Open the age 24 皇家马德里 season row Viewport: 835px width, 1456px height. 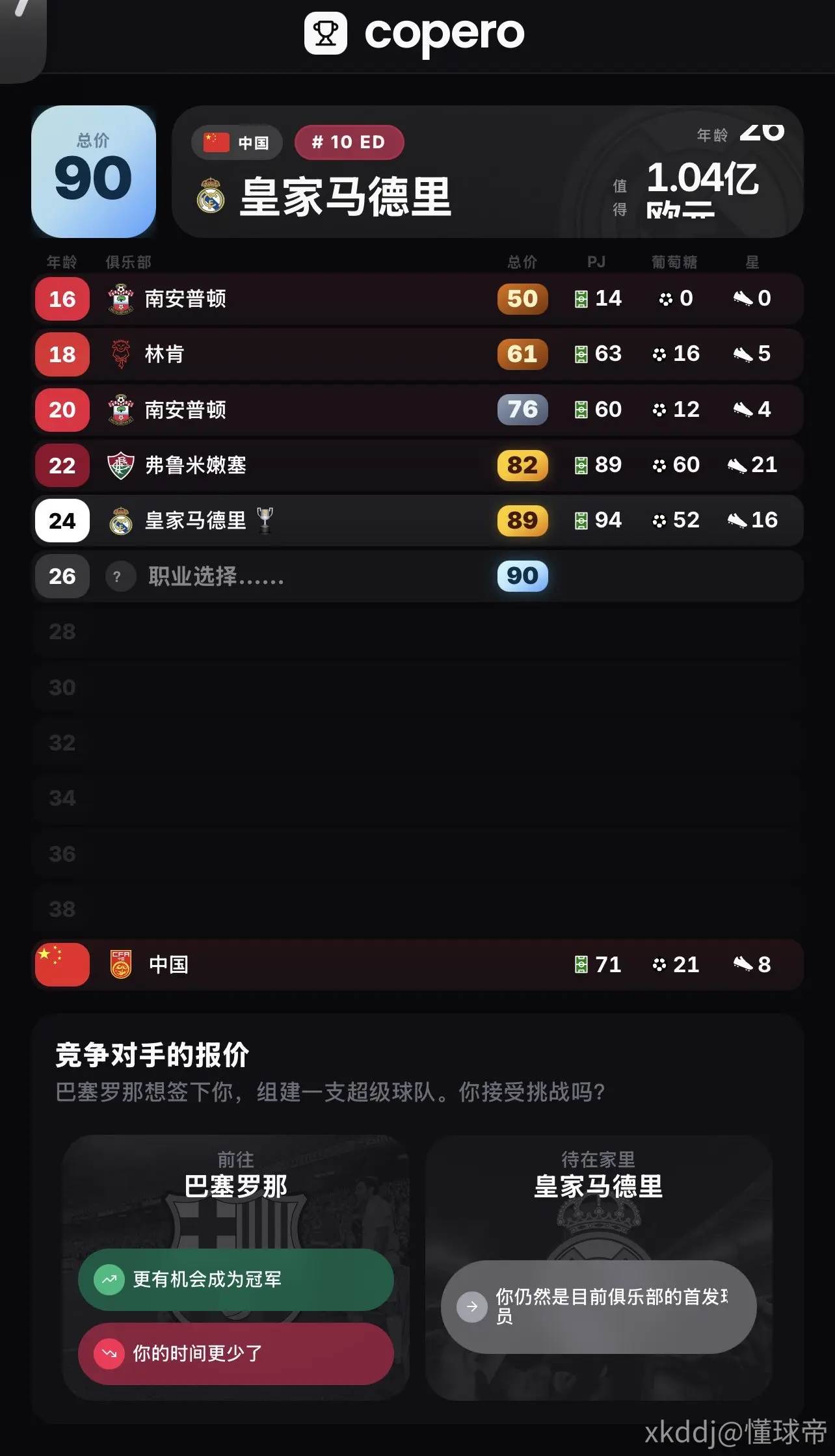coord(417,520)
